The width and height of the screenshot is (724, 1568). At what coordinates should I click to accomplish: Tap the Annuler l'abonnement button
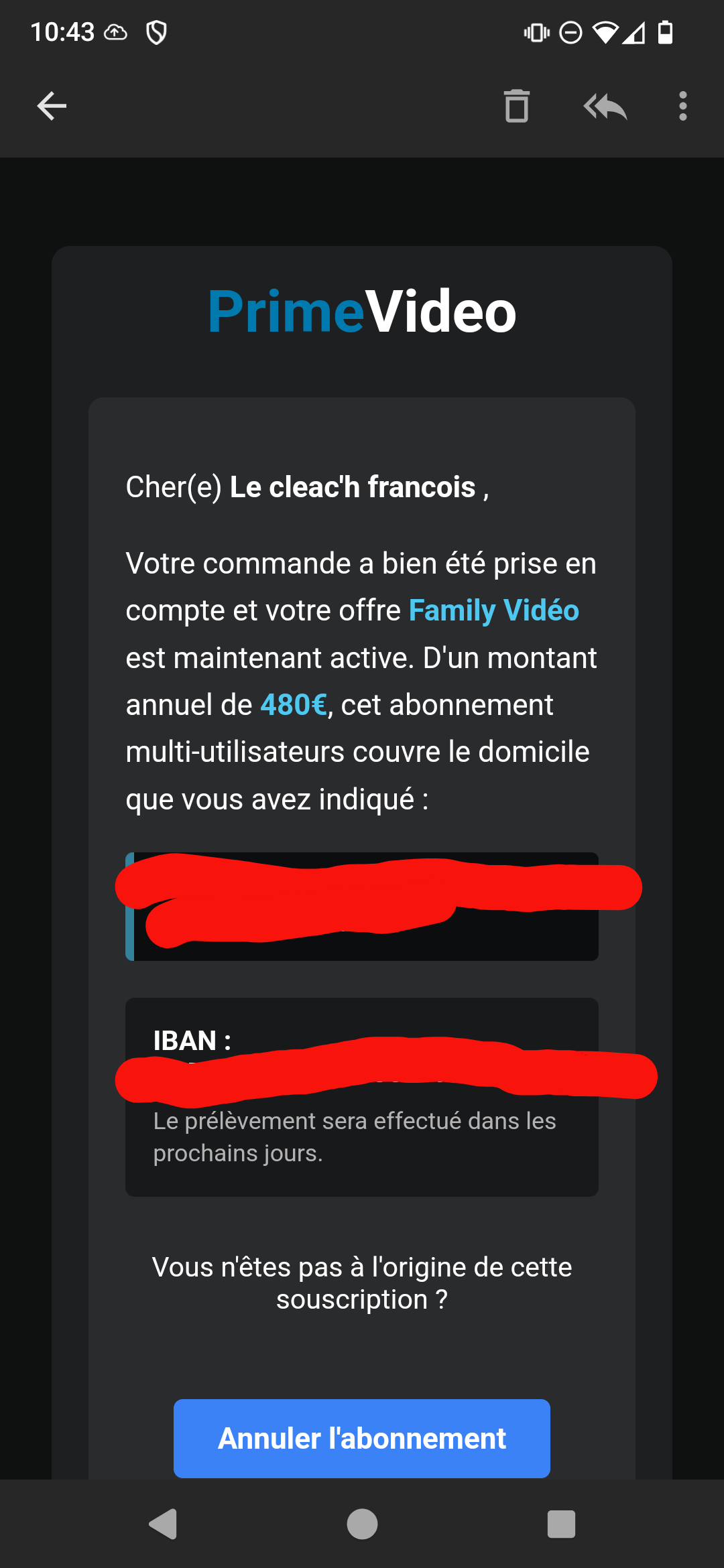point(362,1438)
